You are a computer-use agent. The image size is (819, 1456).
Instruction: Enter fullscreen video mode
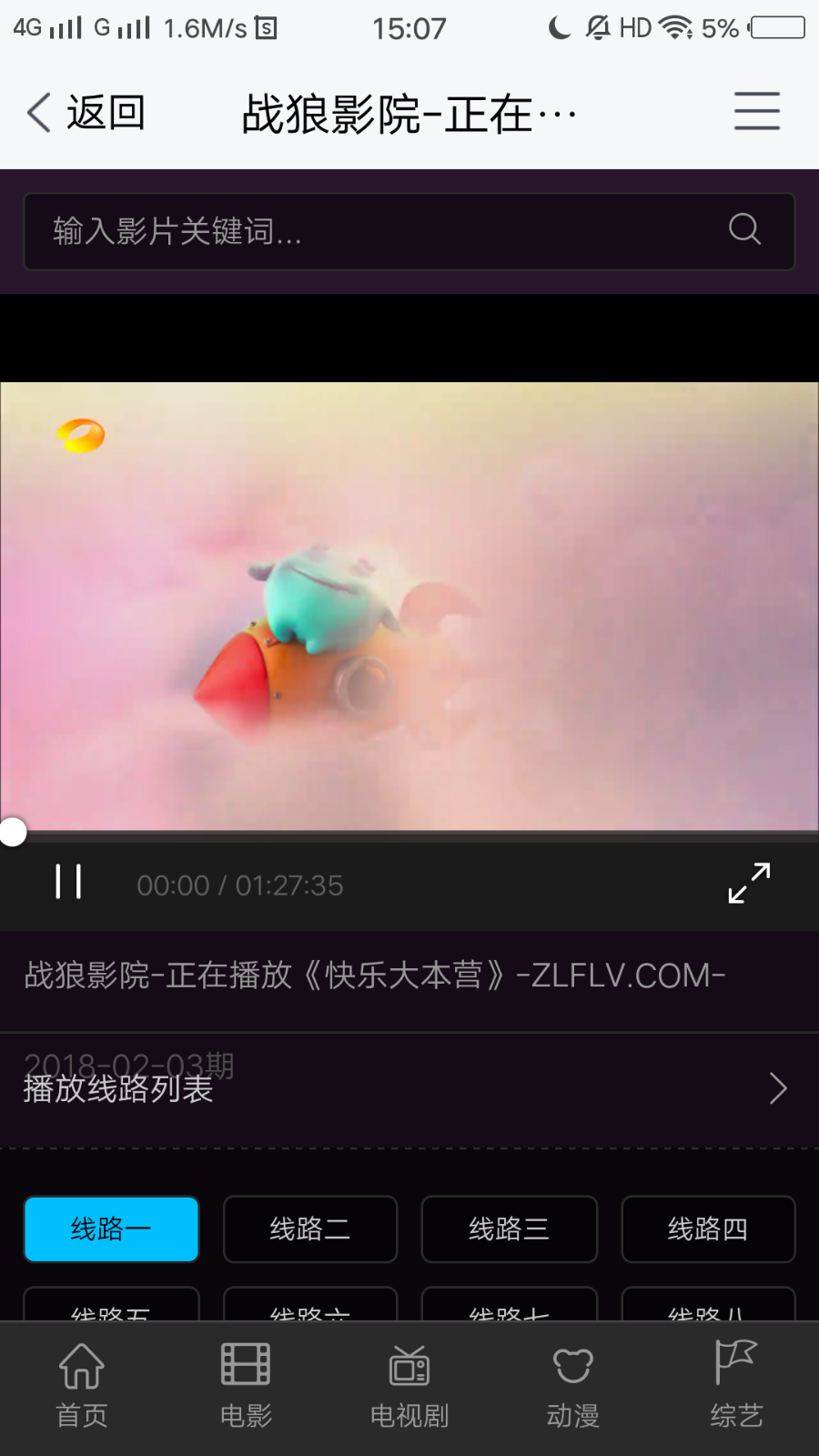coord(749,883)
